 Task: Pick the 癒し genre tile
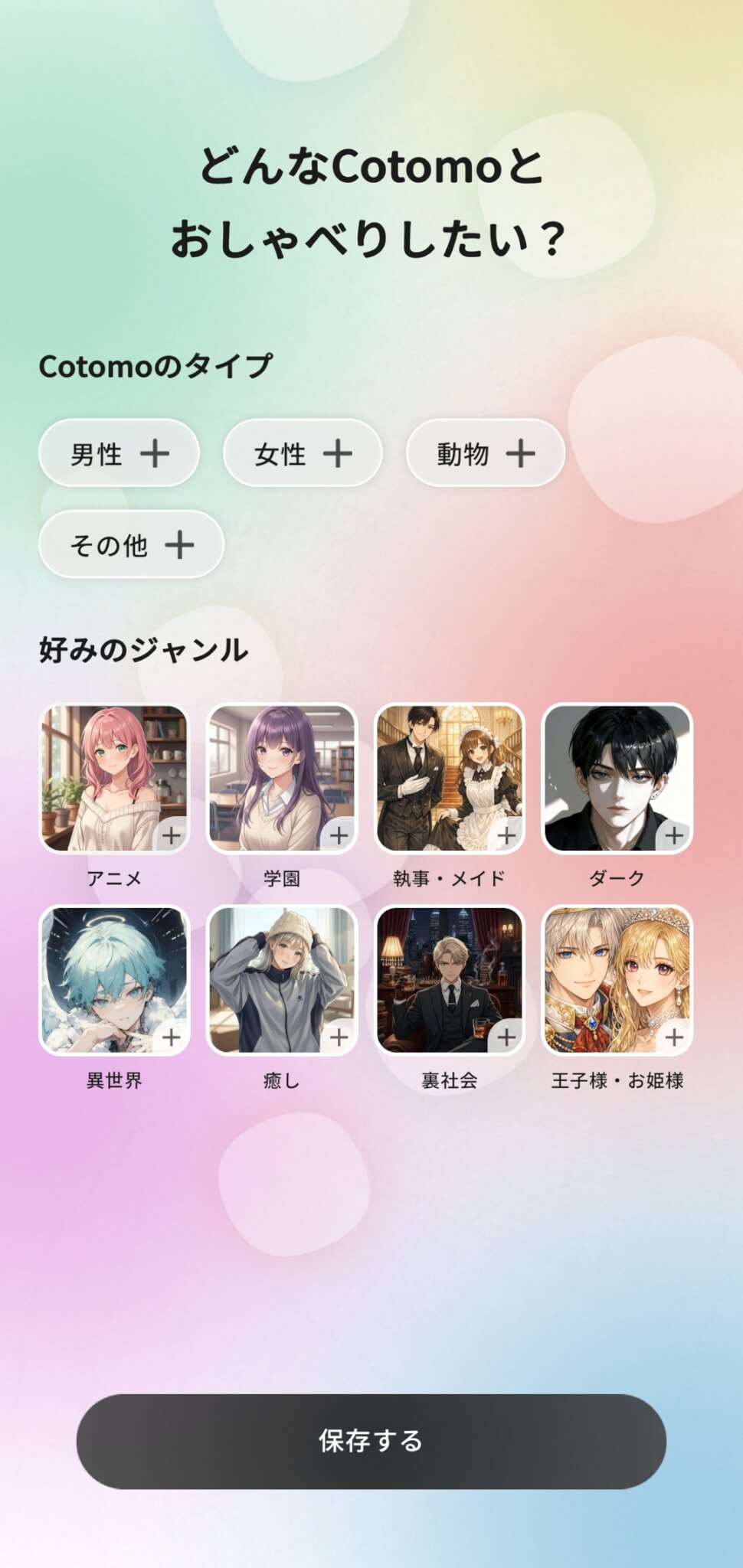[x=282, y=981]
